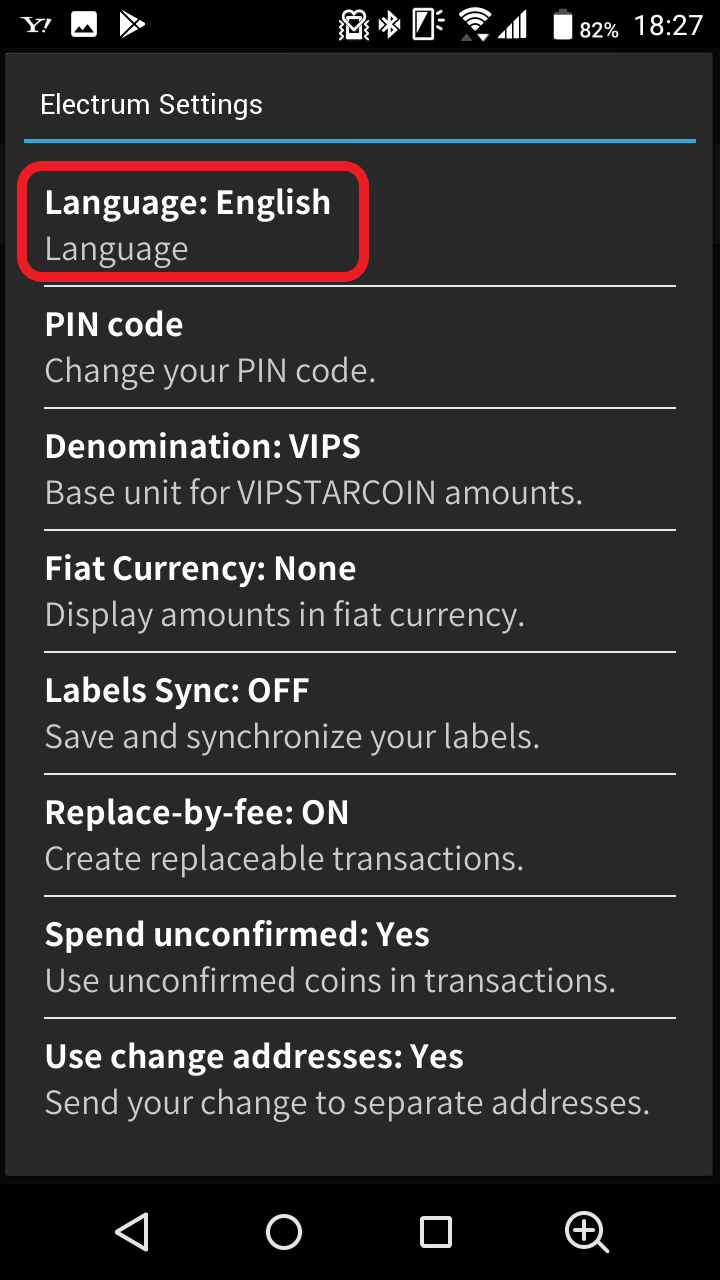Screen dimensions: 720x1280
Task: Open Labels Sync setting
Action: pos(360,713)
